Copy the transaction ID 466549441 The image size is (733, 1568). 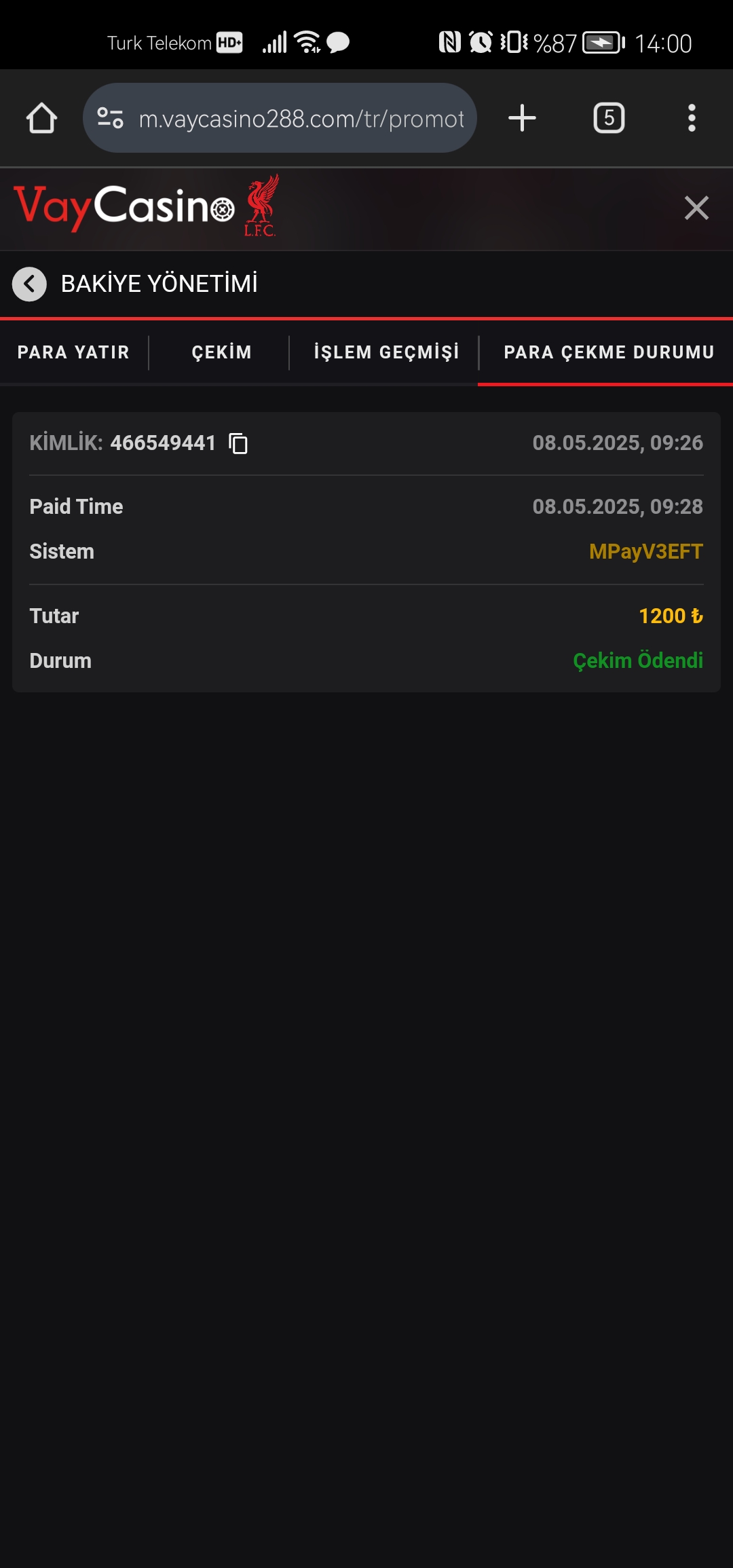[x=238, y=443]
